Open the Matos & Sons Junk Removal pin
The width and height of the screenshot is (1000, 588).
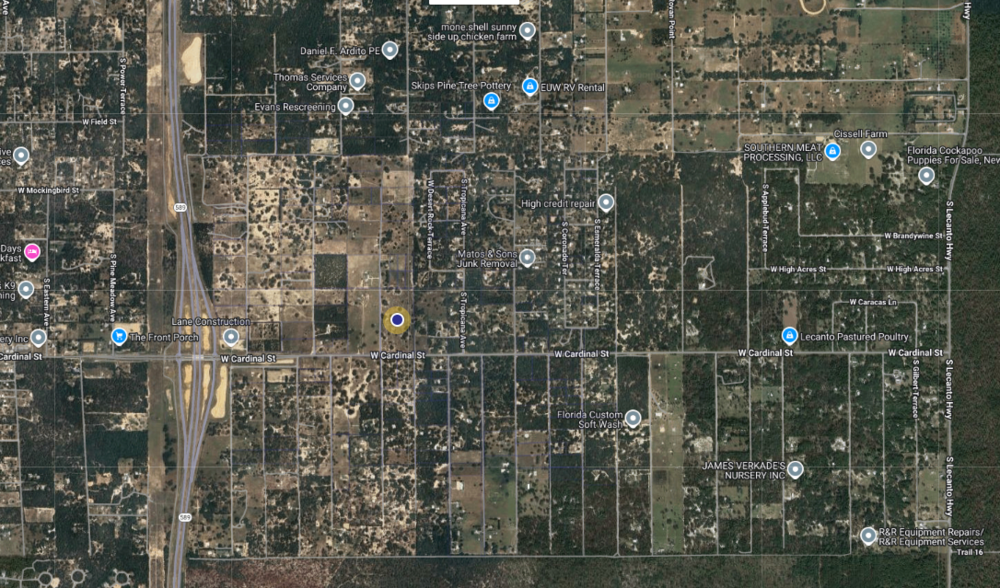tap(527, 258)
